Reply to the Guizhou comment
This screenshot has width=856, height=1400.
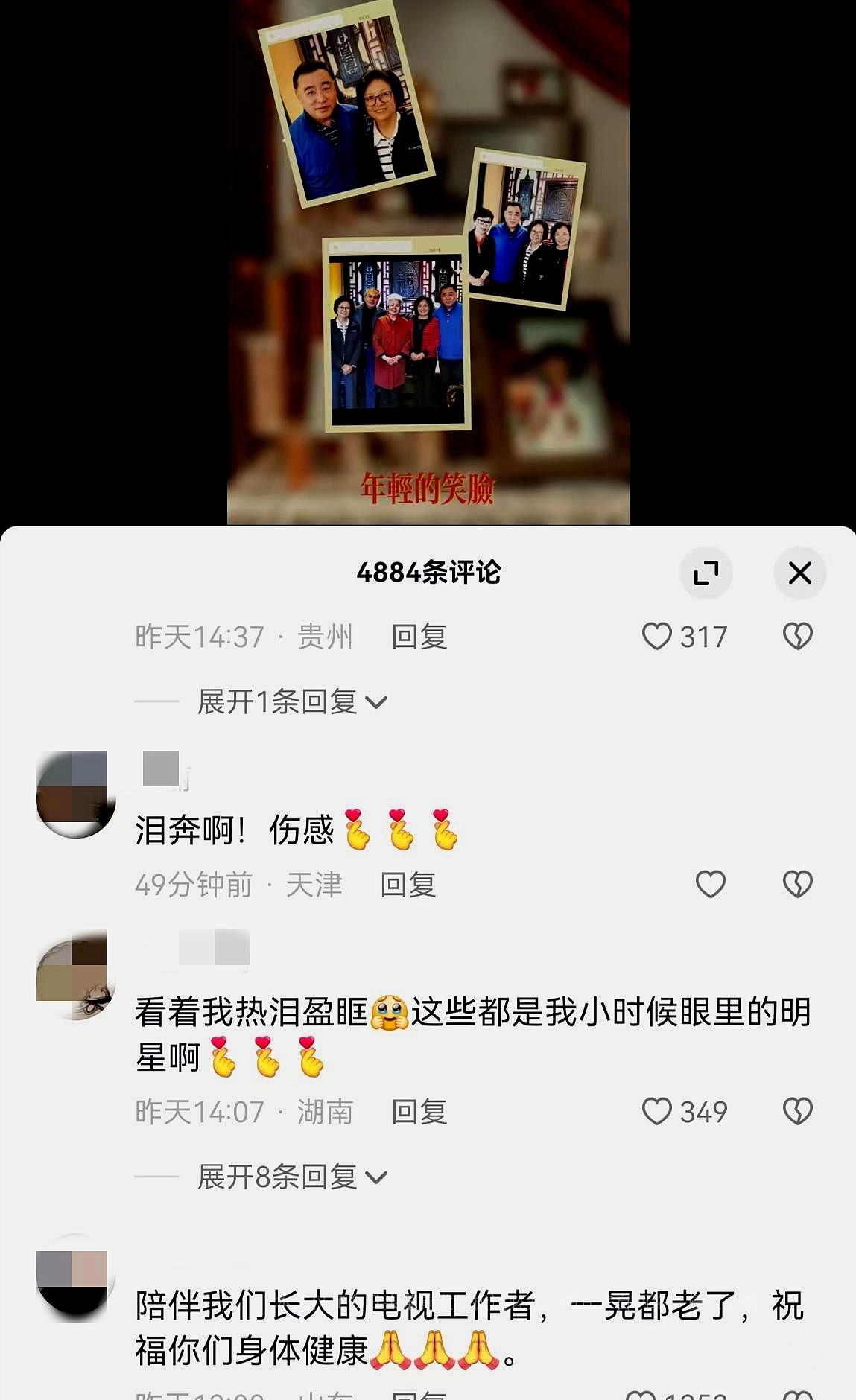[419, 637]
